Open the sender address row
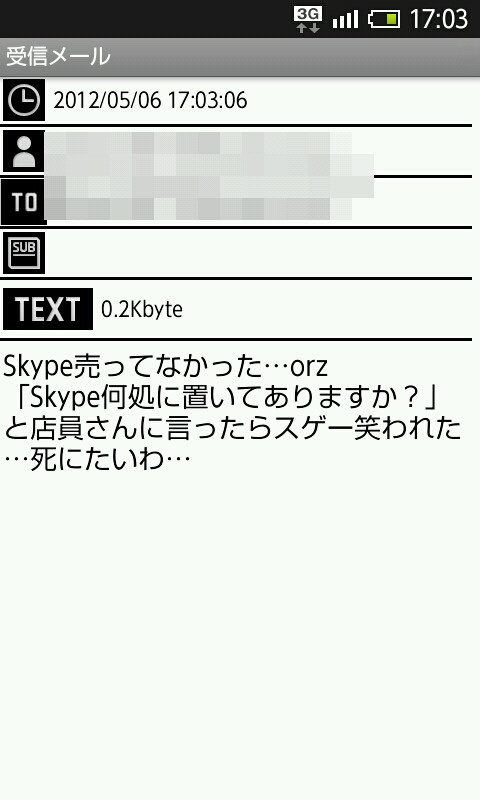 [x=236, y=152]
